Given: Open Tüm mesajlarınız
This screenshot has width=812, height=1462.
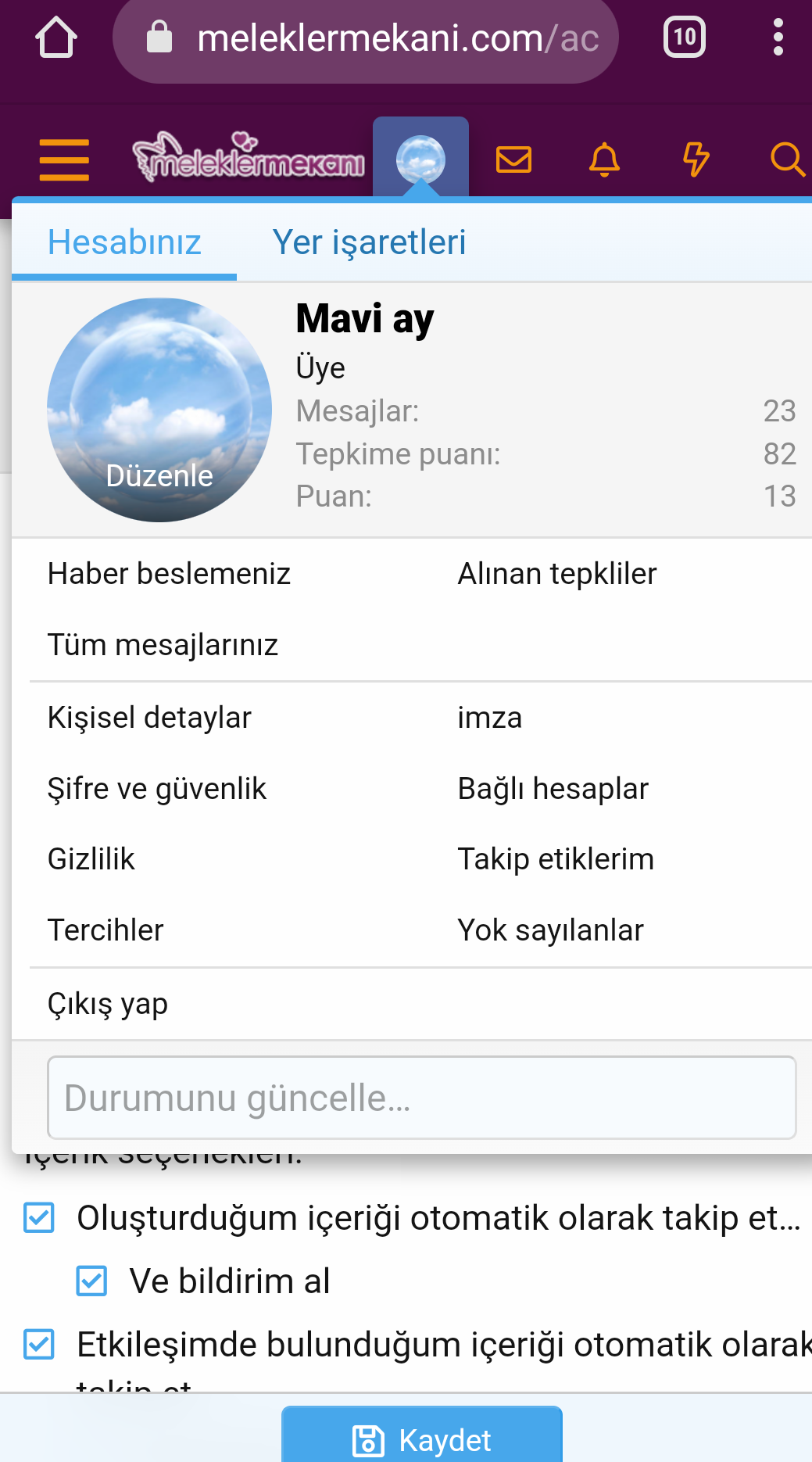Looking at the screenshot, I should [x=163, y=645].
